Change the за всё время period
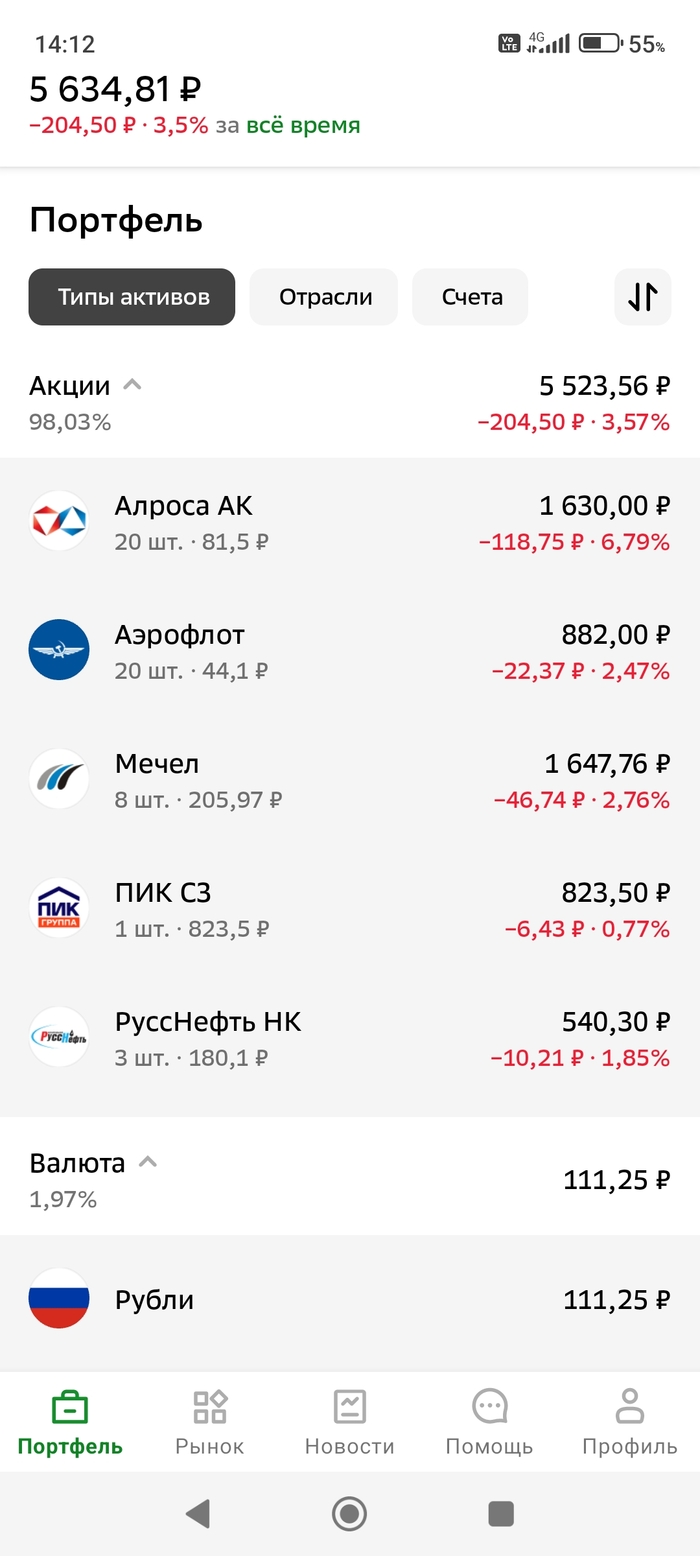 point(302,126)
